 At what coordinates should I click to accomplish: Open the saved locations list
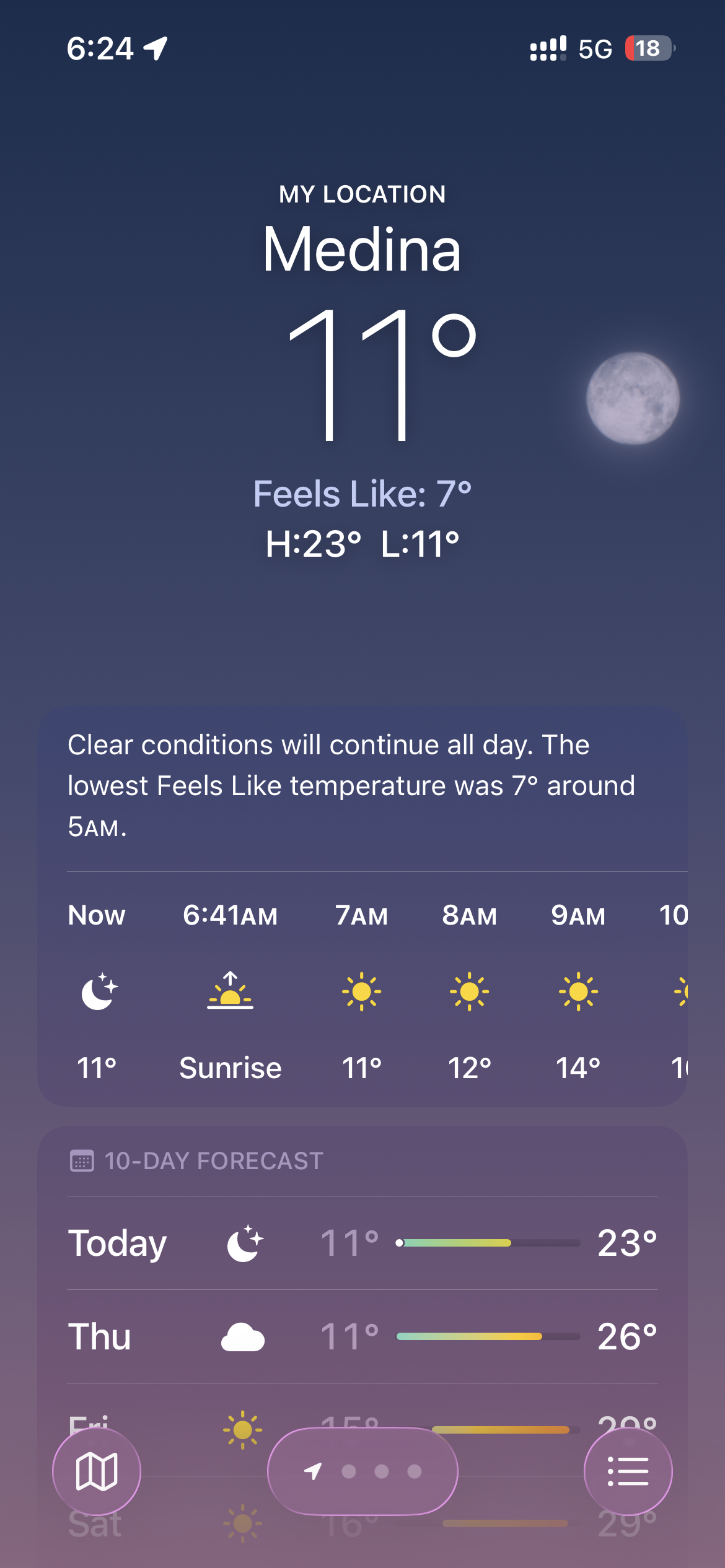(628, 1471)
